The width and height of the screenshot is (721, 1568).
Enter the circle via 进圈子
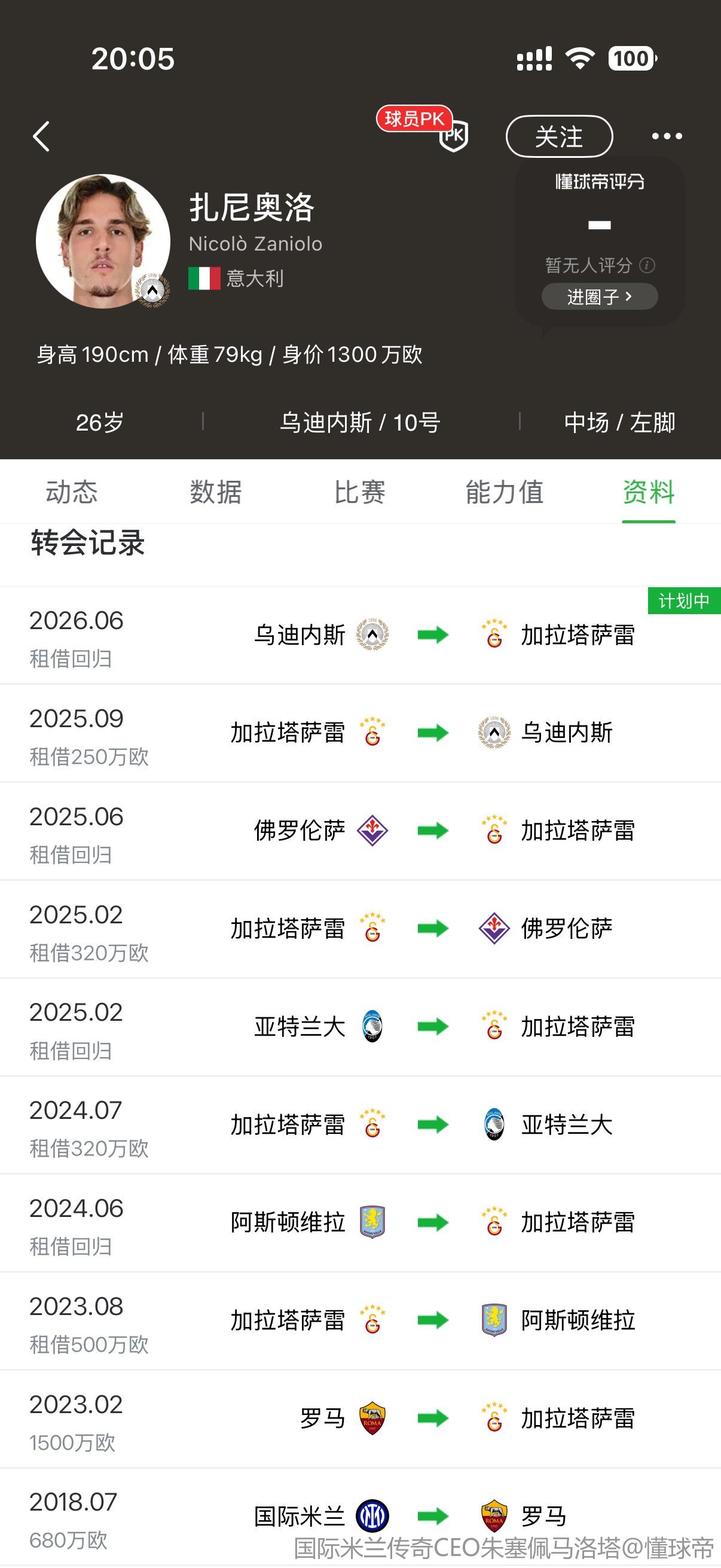pyautogui.click(x=598, y=297)
